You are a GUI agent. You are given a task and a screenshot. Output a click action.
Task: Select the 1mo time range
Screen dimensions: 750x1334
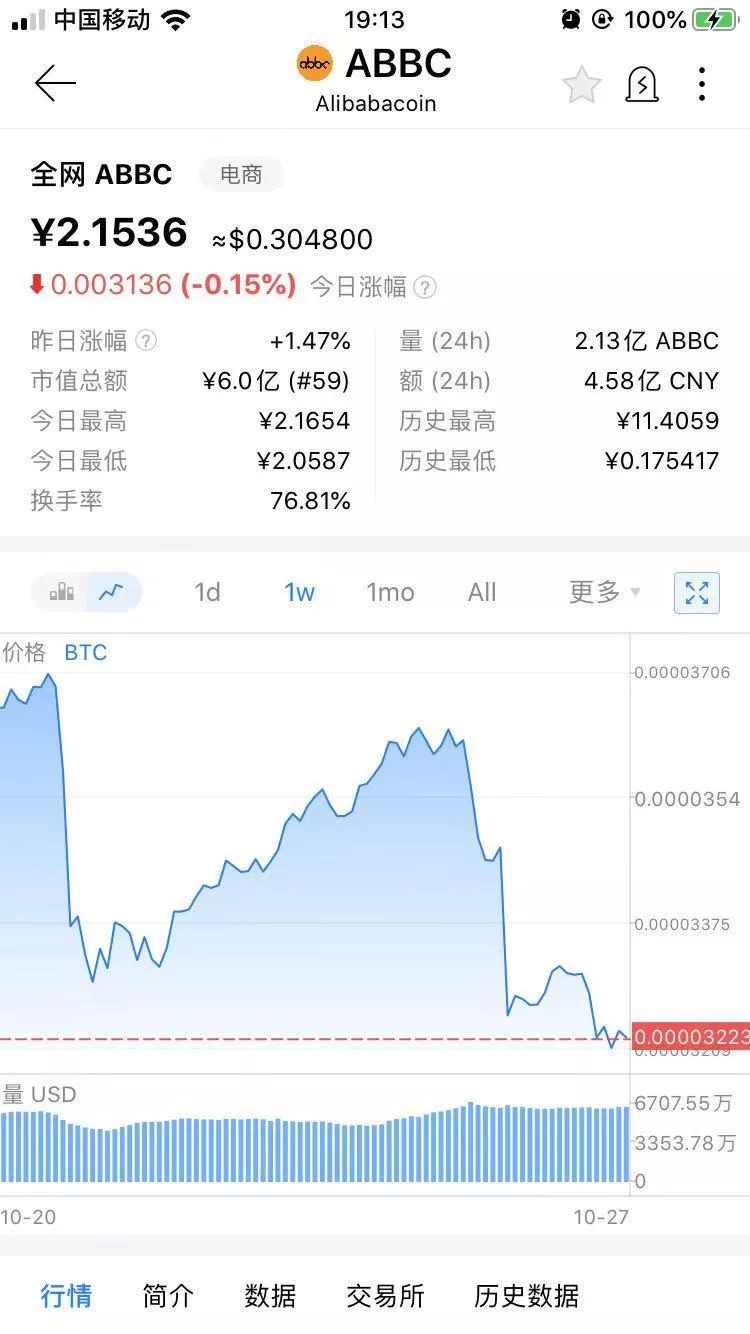[390, 592]
